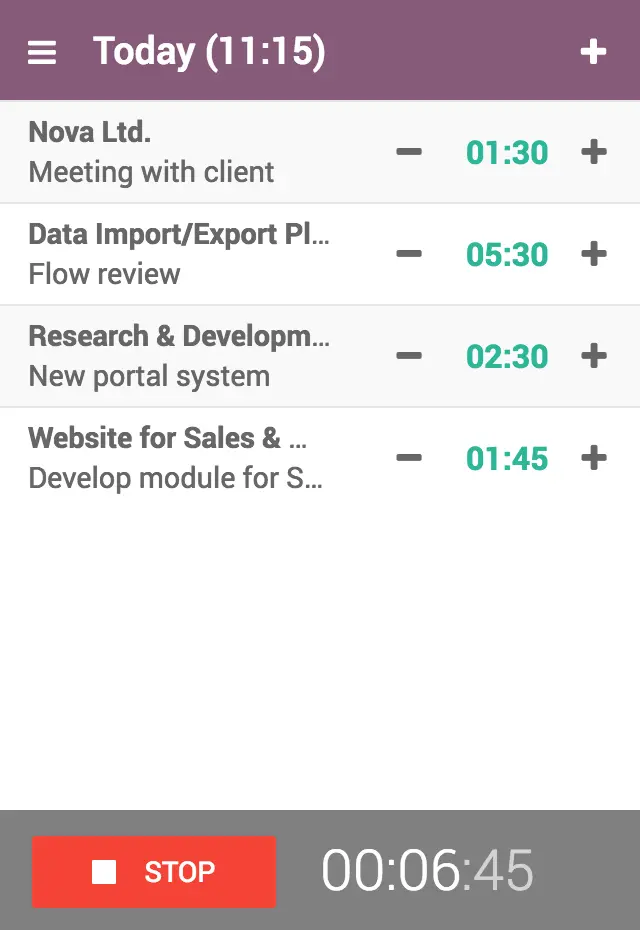Add time to Flow review
Screen dimensions: 640x930
(594, 254)
